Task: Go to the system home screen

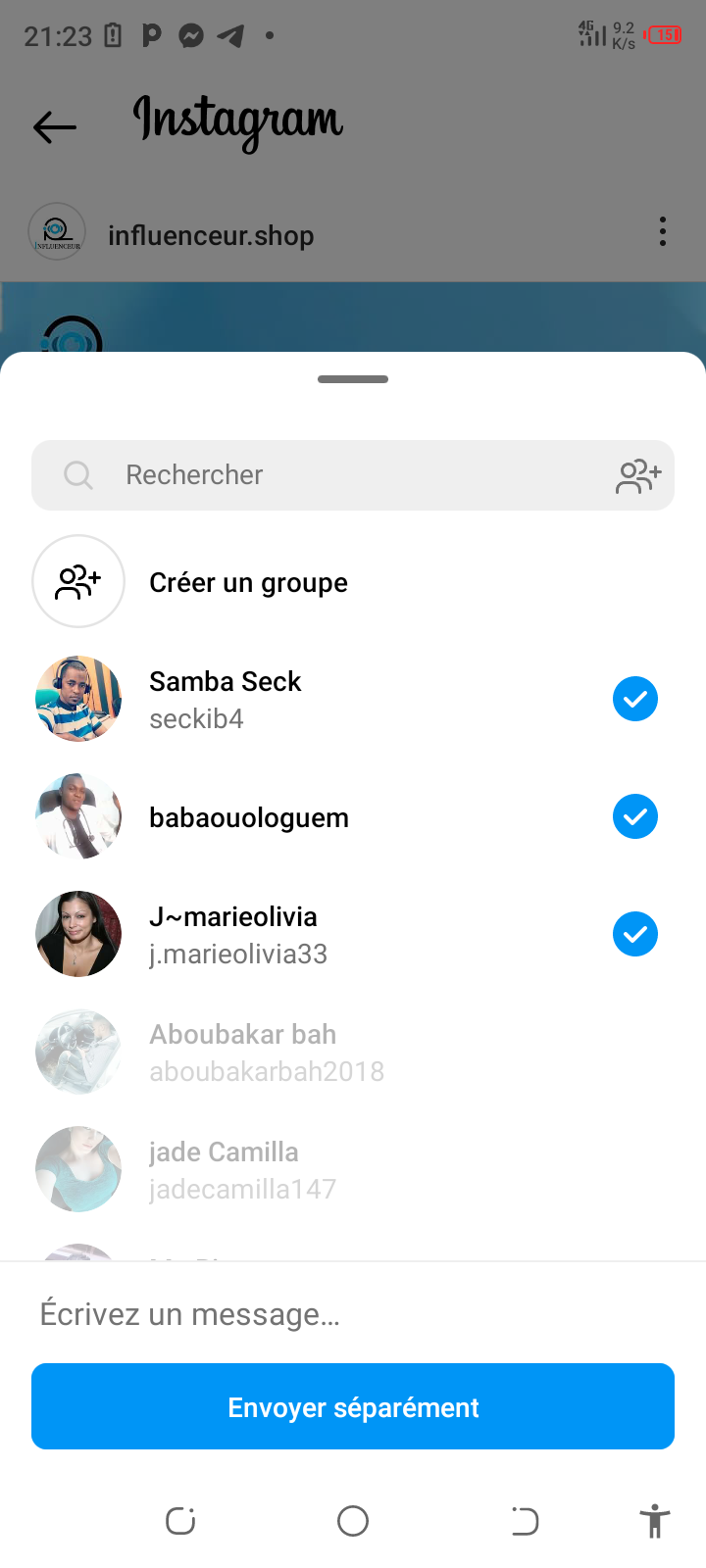Action: point(353,1521)
